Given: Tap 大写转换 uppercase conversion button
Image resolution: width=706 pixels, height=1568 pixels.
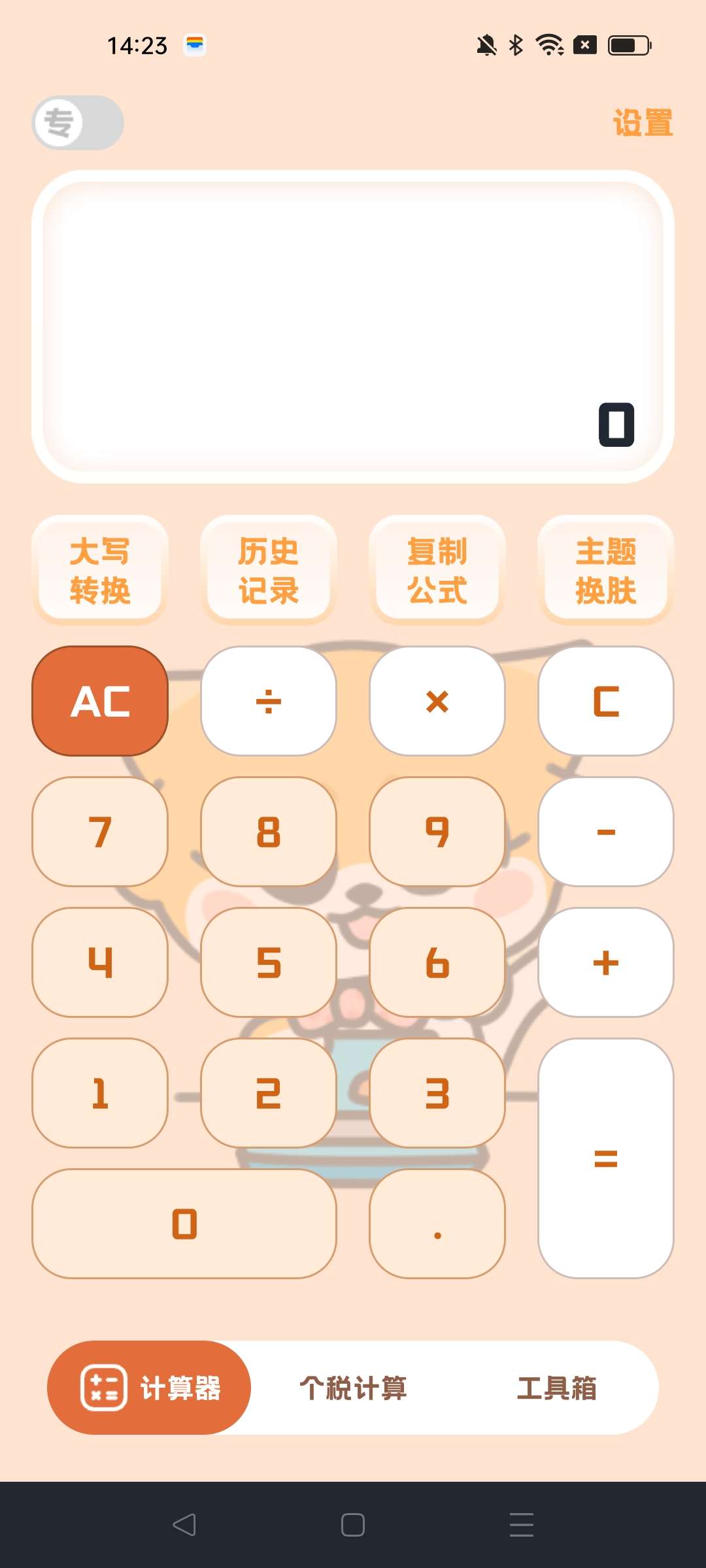Looking at the screenshot, I should point(100,570).
